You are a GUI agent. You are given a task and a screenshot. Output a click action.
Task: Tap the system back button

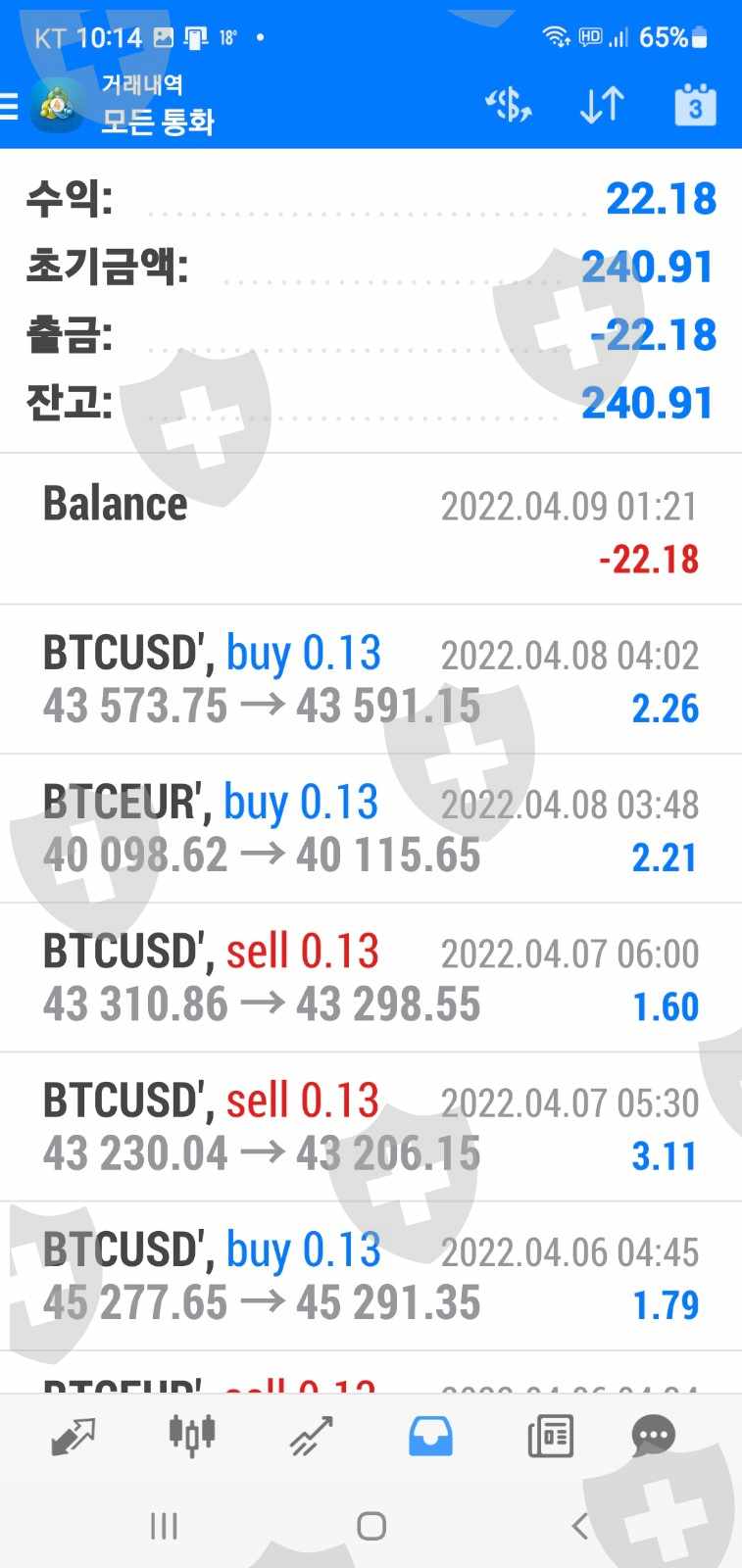click(579, 1526)
